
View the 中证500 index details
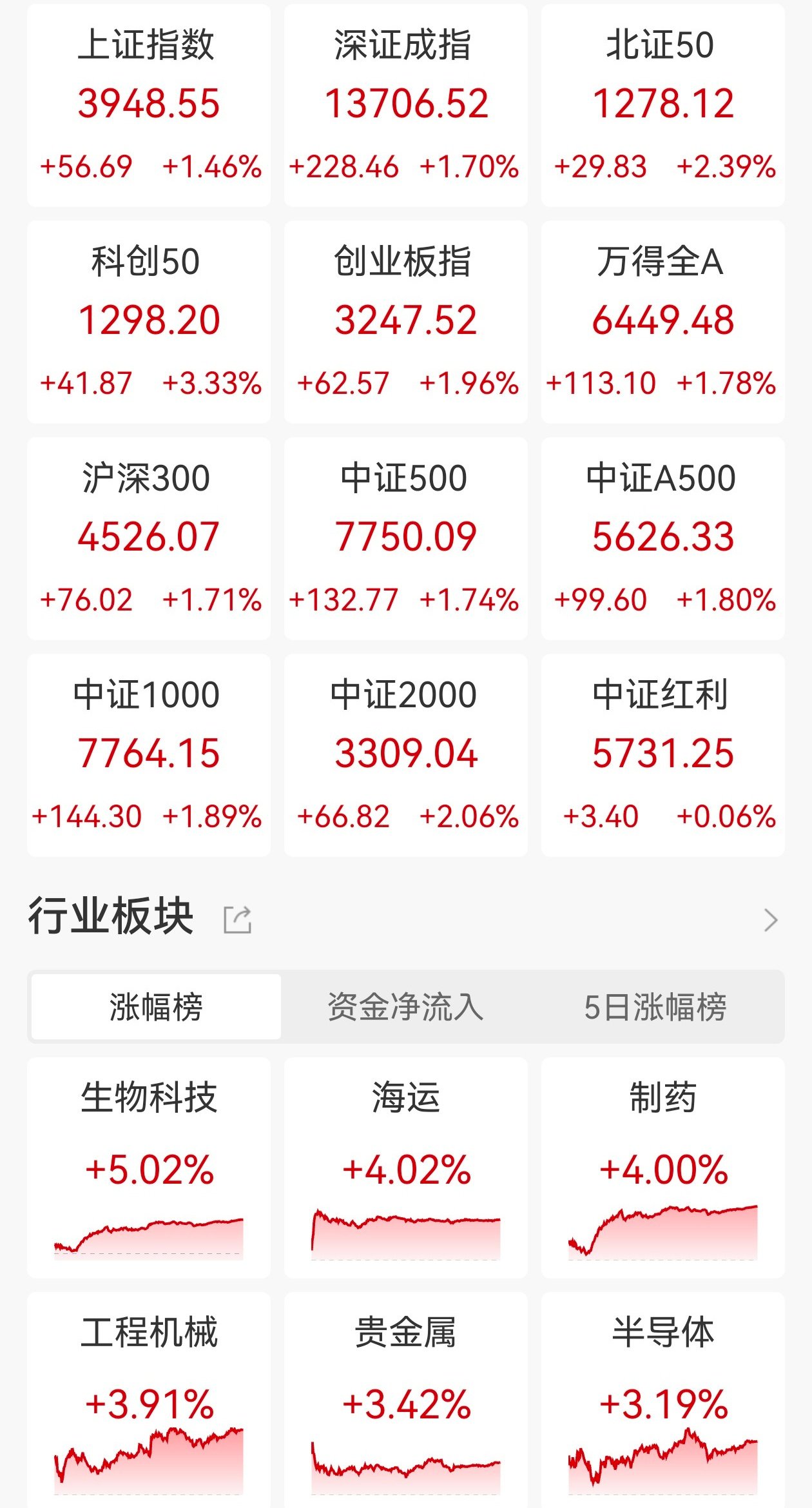(x=405, y=538)
